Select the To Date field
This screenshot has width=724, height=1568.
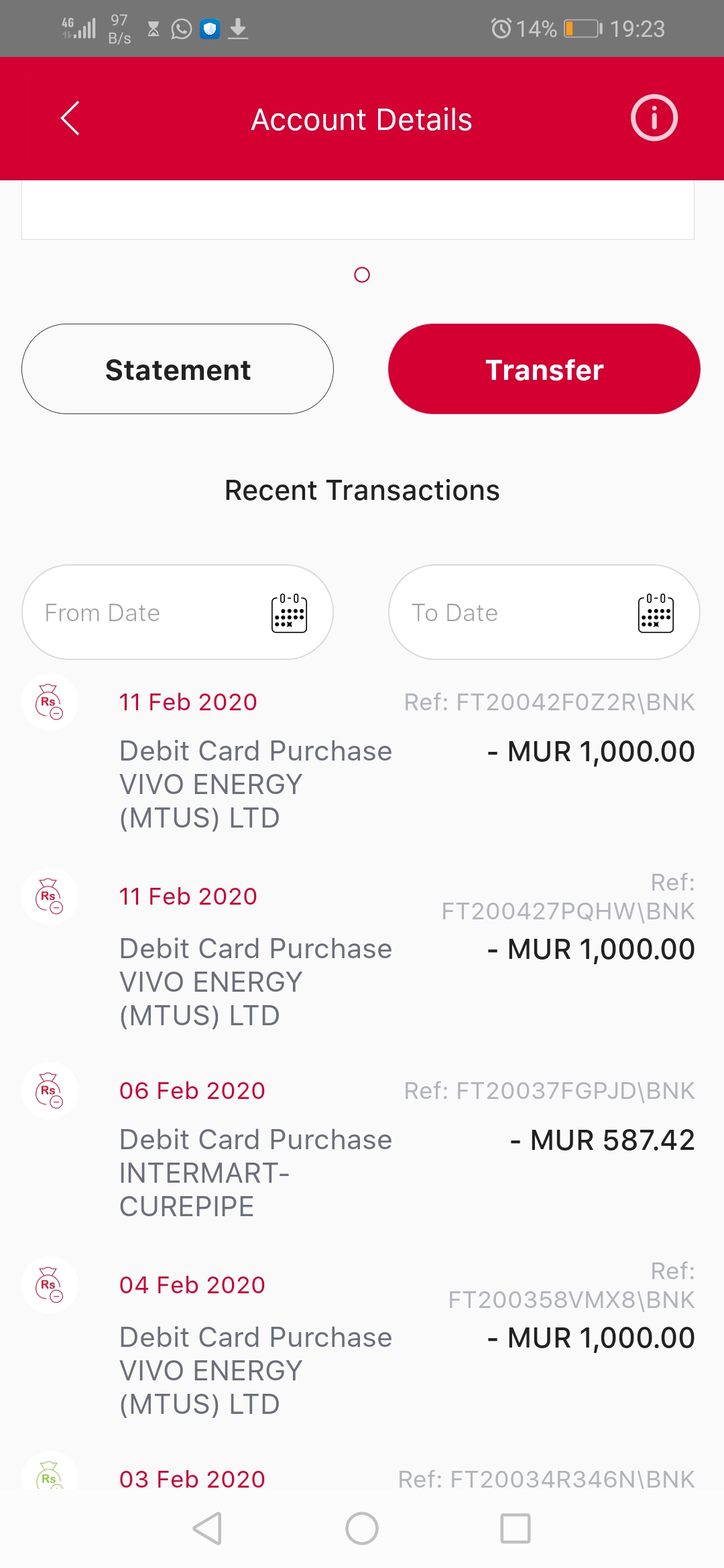pos(544,612)
